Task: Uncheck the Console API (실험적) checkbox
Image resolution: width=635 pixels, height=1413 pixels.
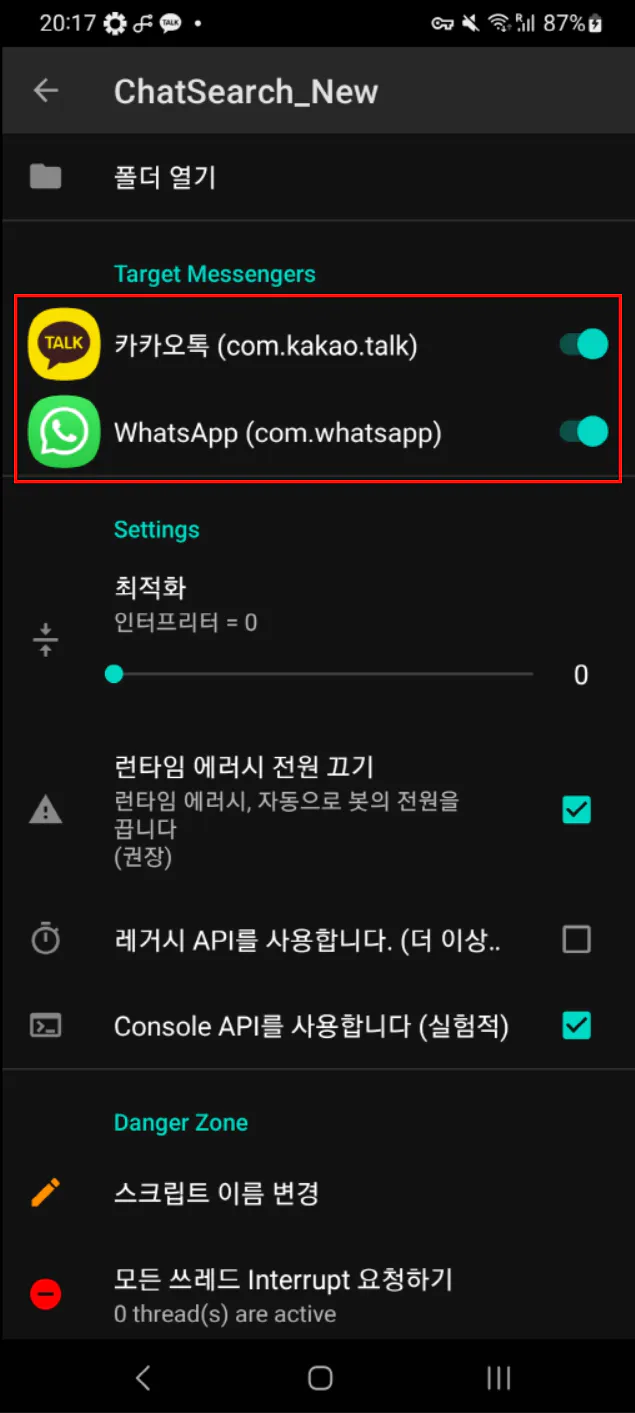Action: [x=576, y=1025]
